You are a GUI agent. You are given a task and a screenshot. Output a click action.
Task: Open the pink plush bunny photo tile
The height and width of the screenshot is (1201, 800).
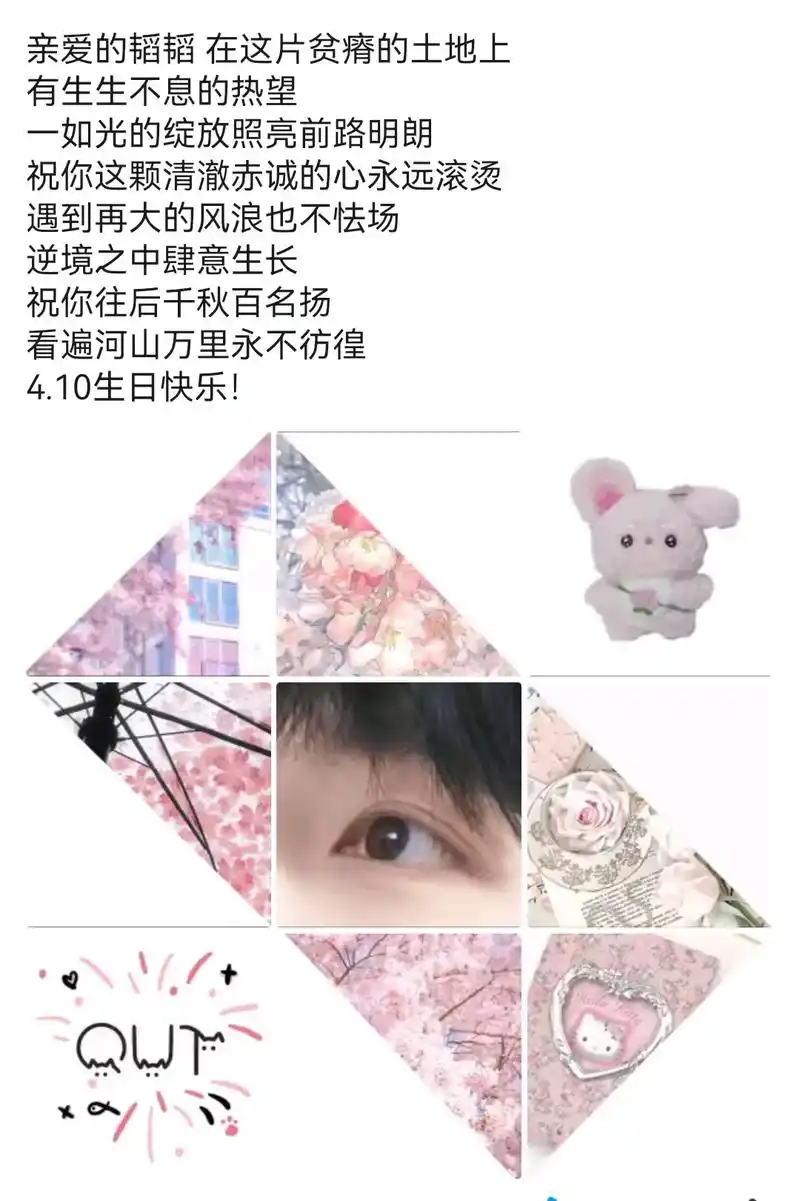pyautogui.click(x=650, y=553)
